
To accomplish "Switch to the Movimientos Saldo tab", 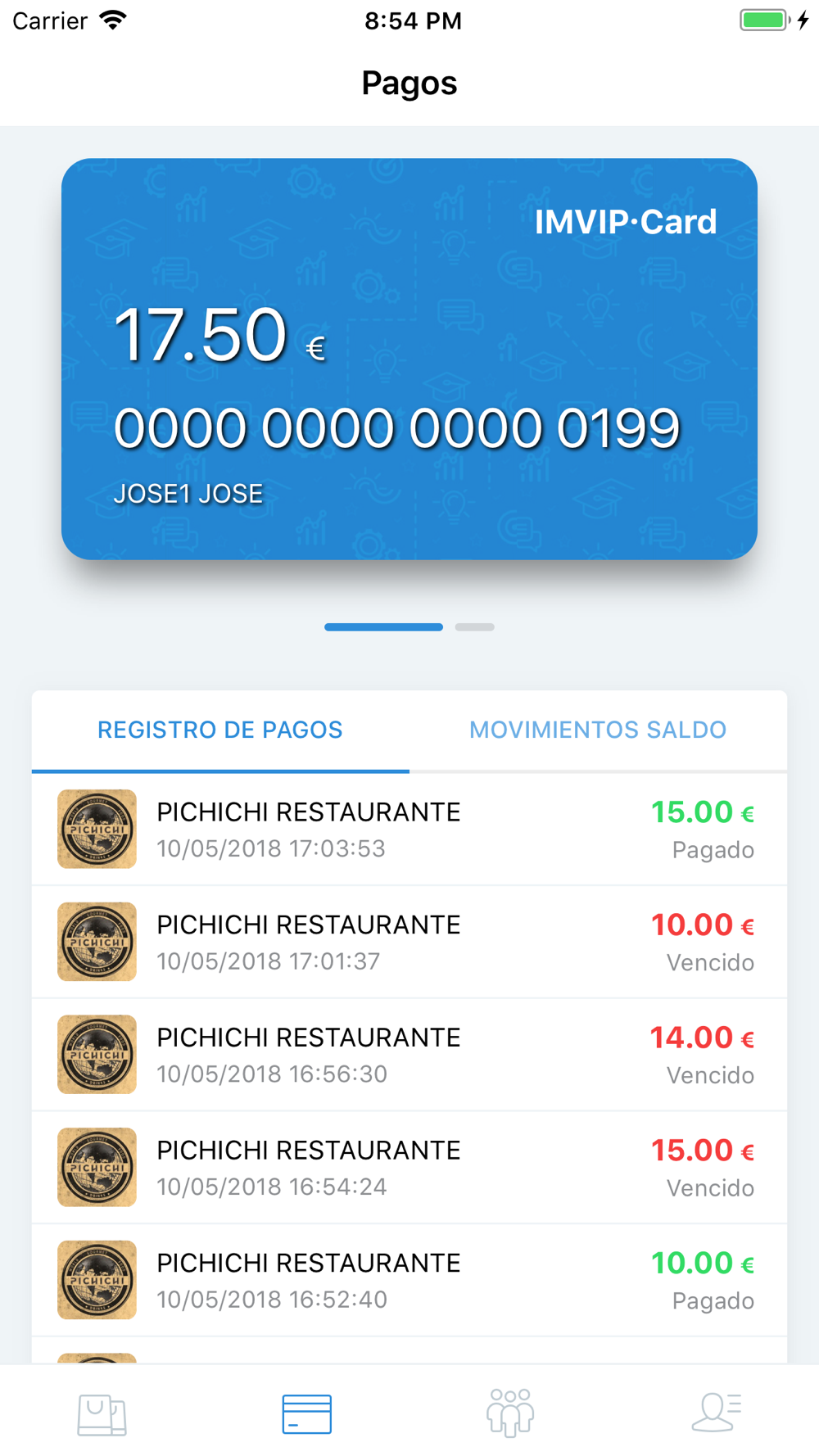I will click(x=597, y=730).
